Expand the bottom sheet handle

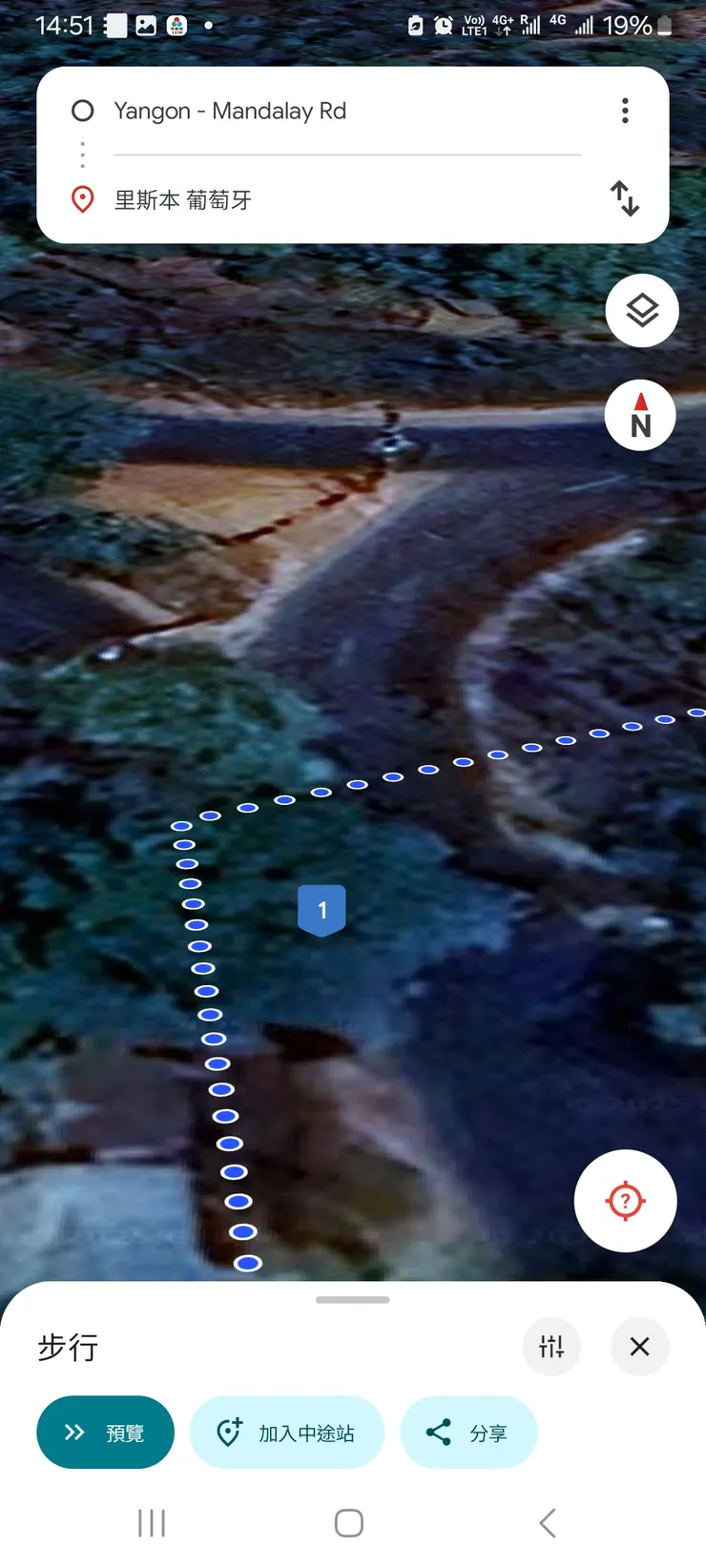coord(352,1300)
